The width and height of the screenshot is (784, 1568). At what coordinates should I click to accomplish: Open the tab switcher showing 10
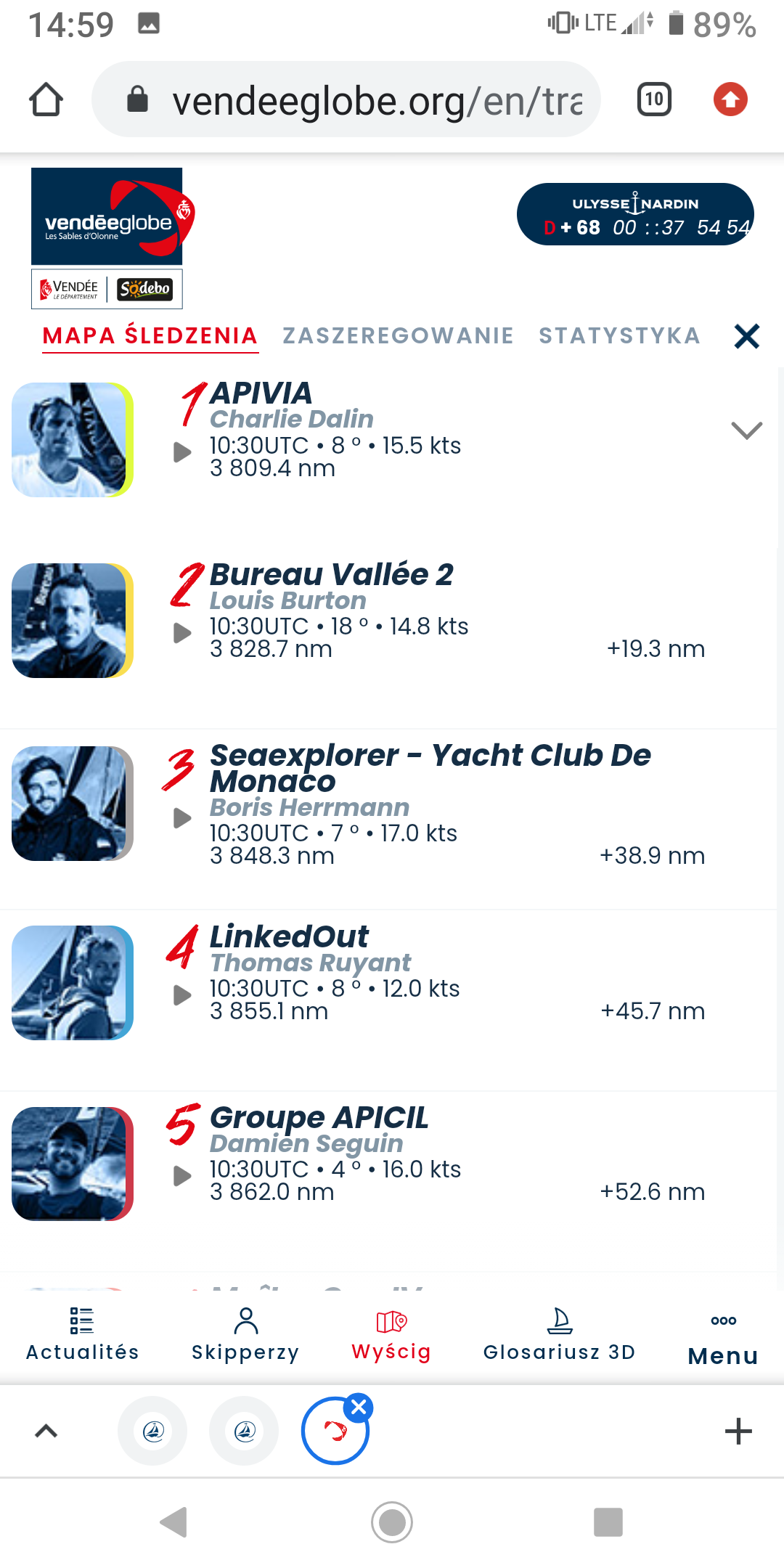click(654, 99)
